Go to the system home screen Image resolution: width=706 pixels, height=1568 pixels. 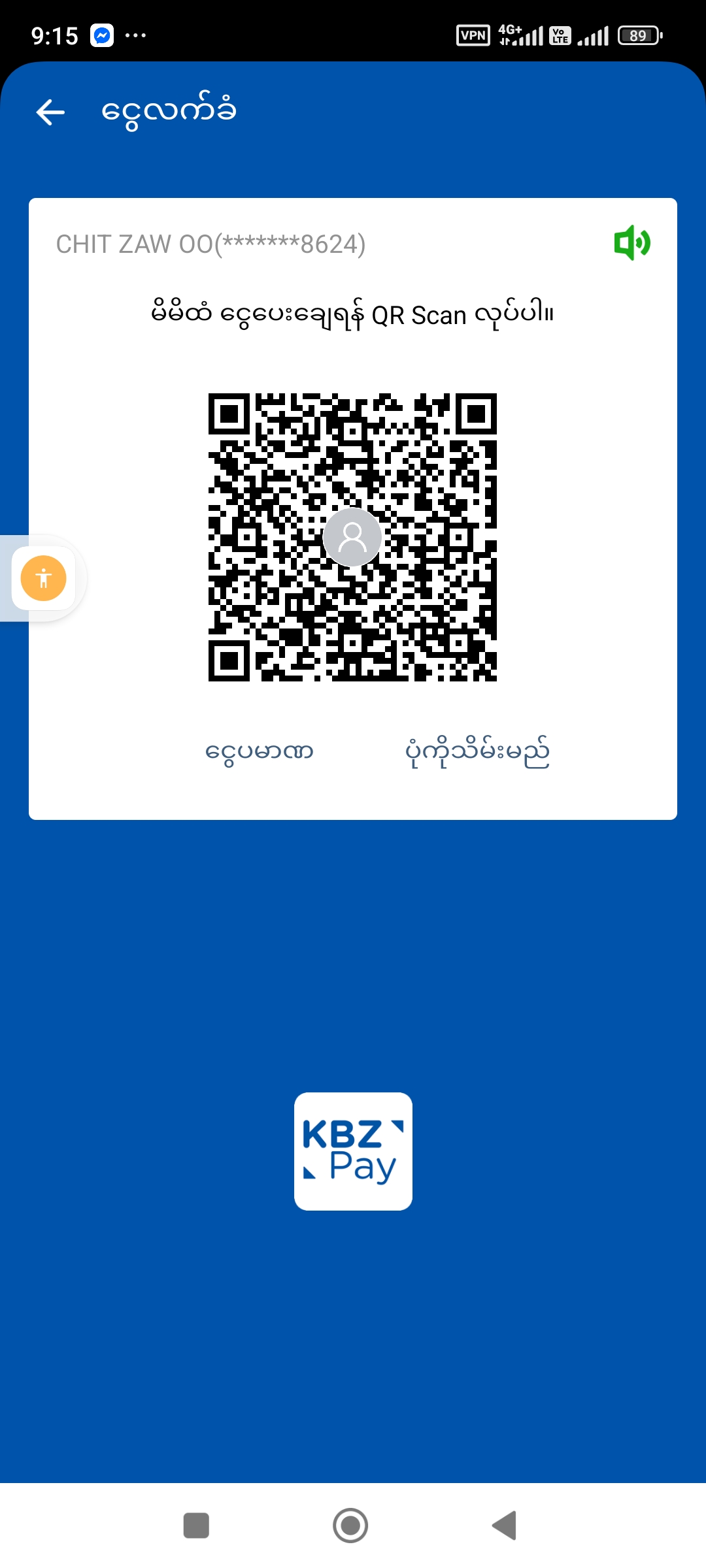(x=350, y=1526)
